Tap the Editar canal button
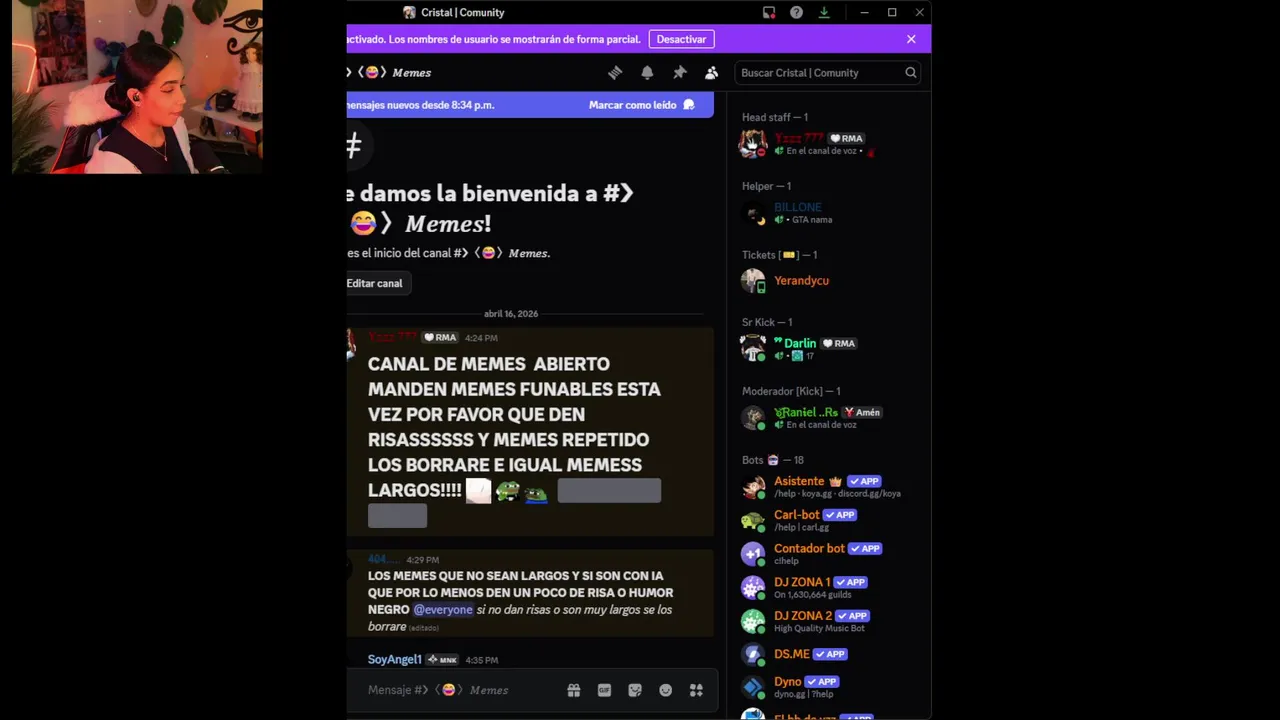The height and width of the screenshot is (720, 1280). pyautogui.click(x=375, y=283)
